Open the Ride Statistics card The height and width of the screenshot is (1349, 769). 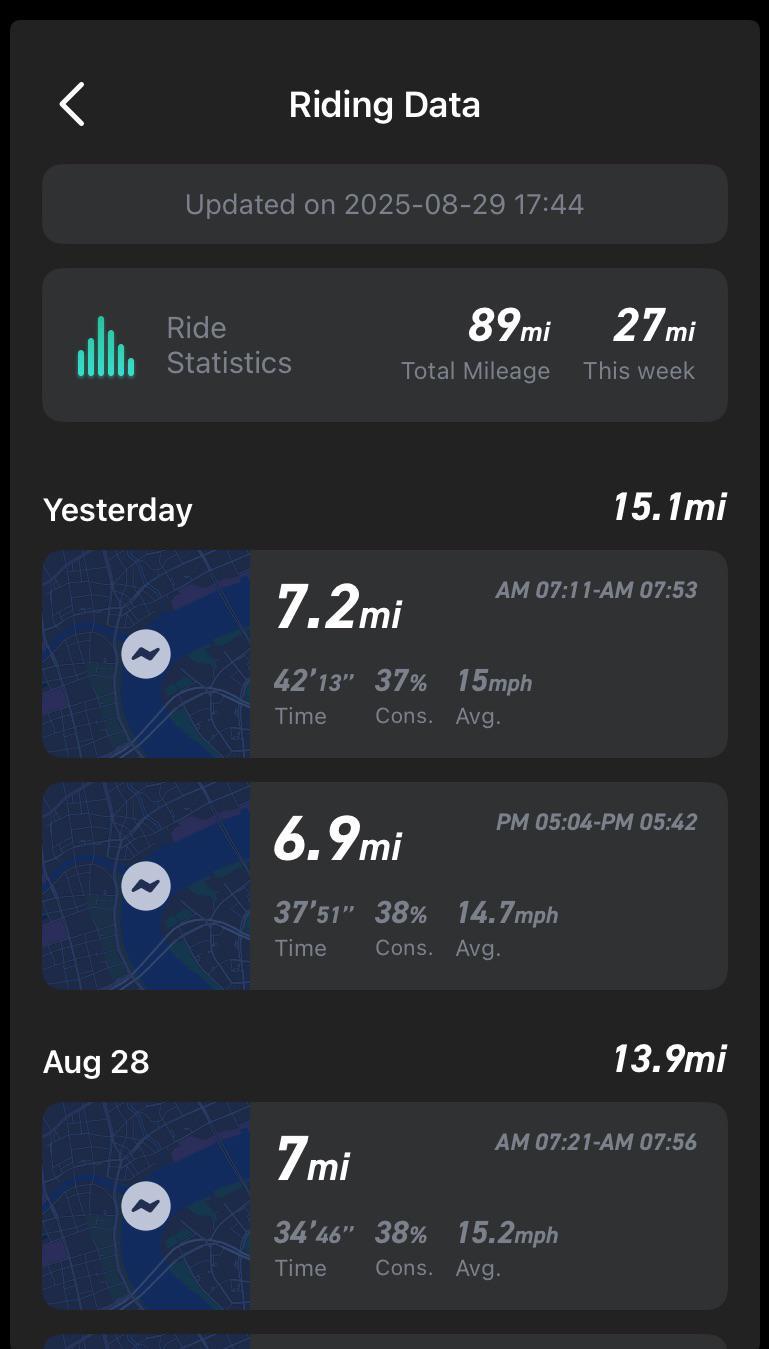pyautogui.click(x=385, y=345)
